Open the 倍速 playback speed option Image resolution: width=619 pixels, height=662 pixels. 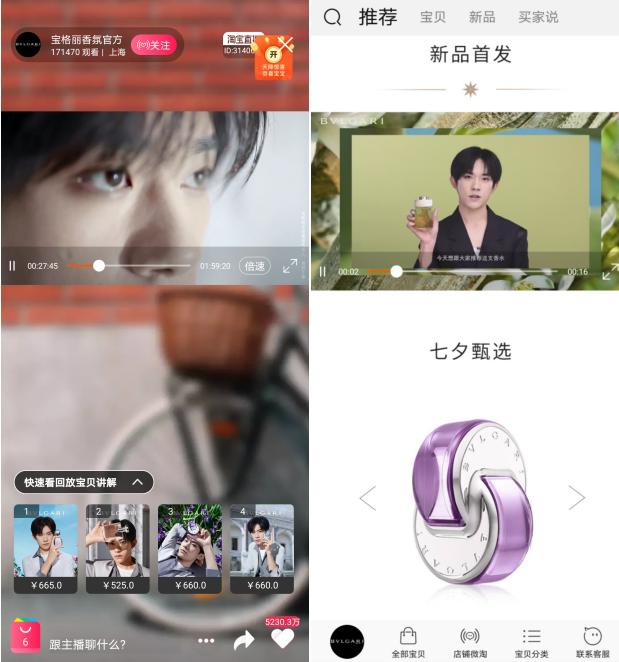[x=255, y=266]
